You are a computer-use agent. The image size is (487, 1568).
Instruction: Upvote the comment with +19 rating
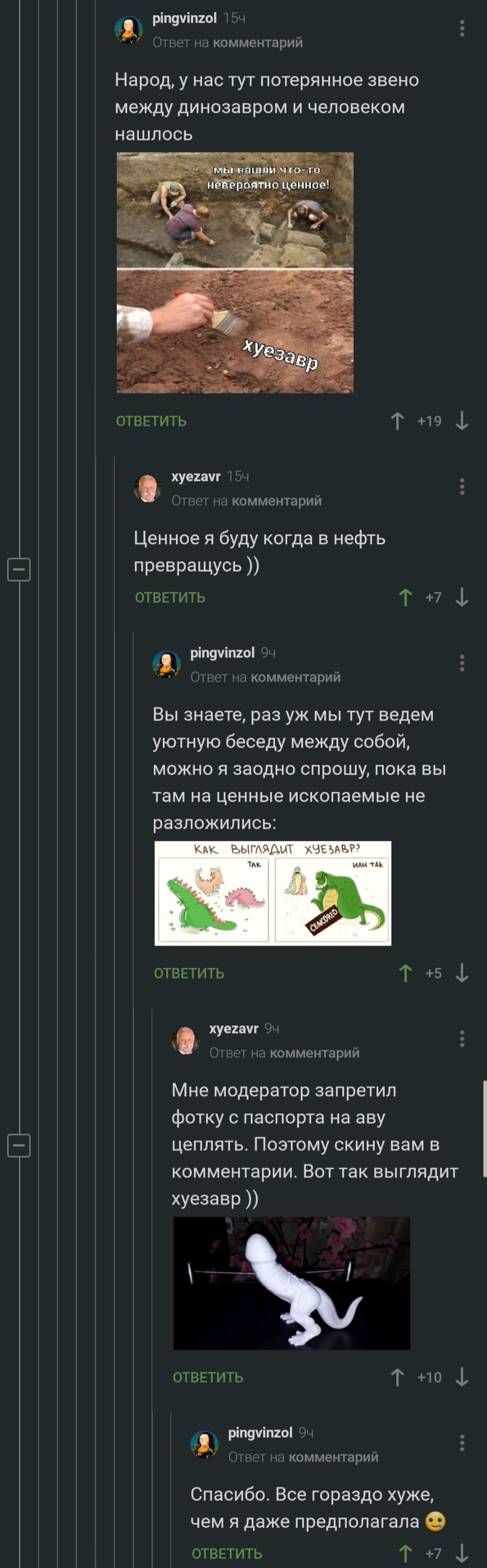[x=397, y=421]
